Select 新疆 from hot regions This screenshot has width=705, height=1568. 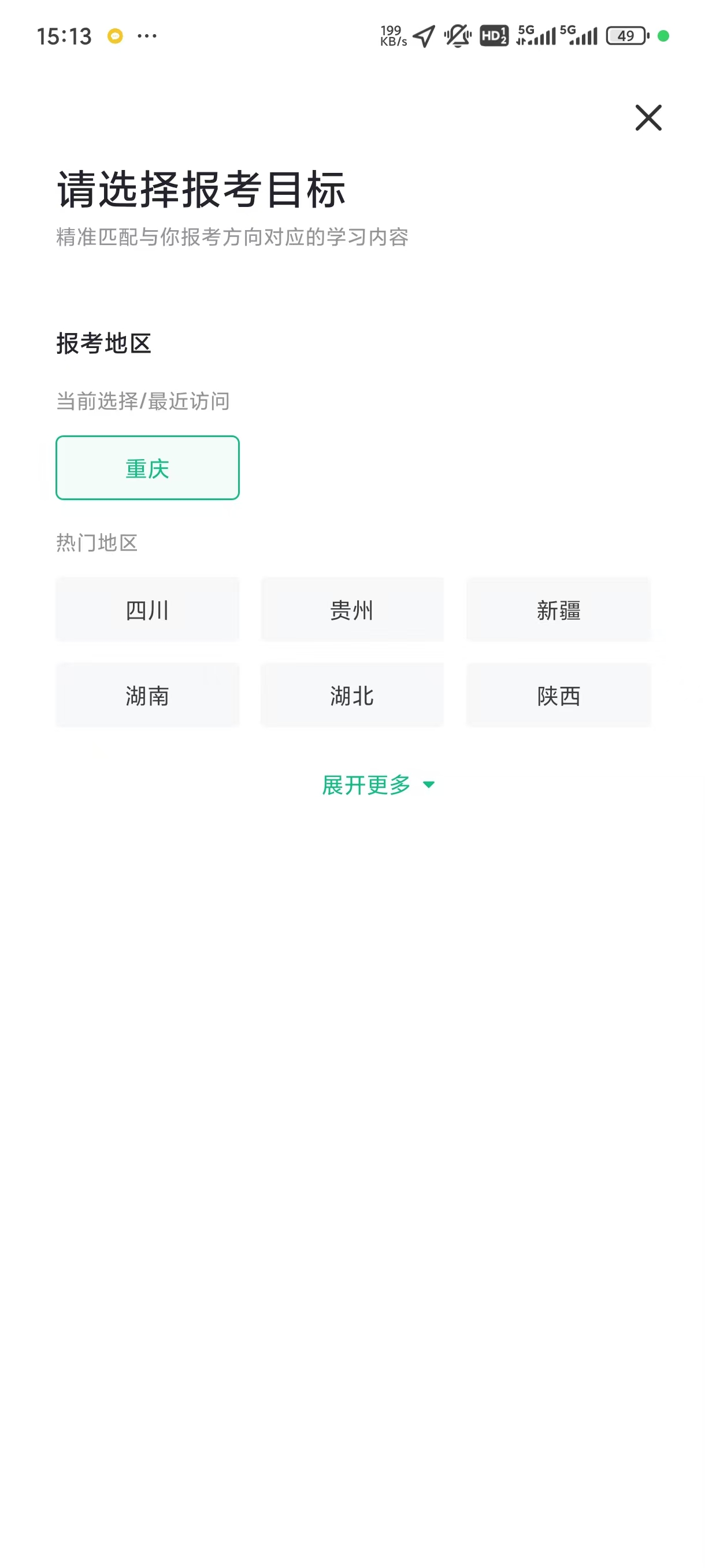(x=558, y=609)
